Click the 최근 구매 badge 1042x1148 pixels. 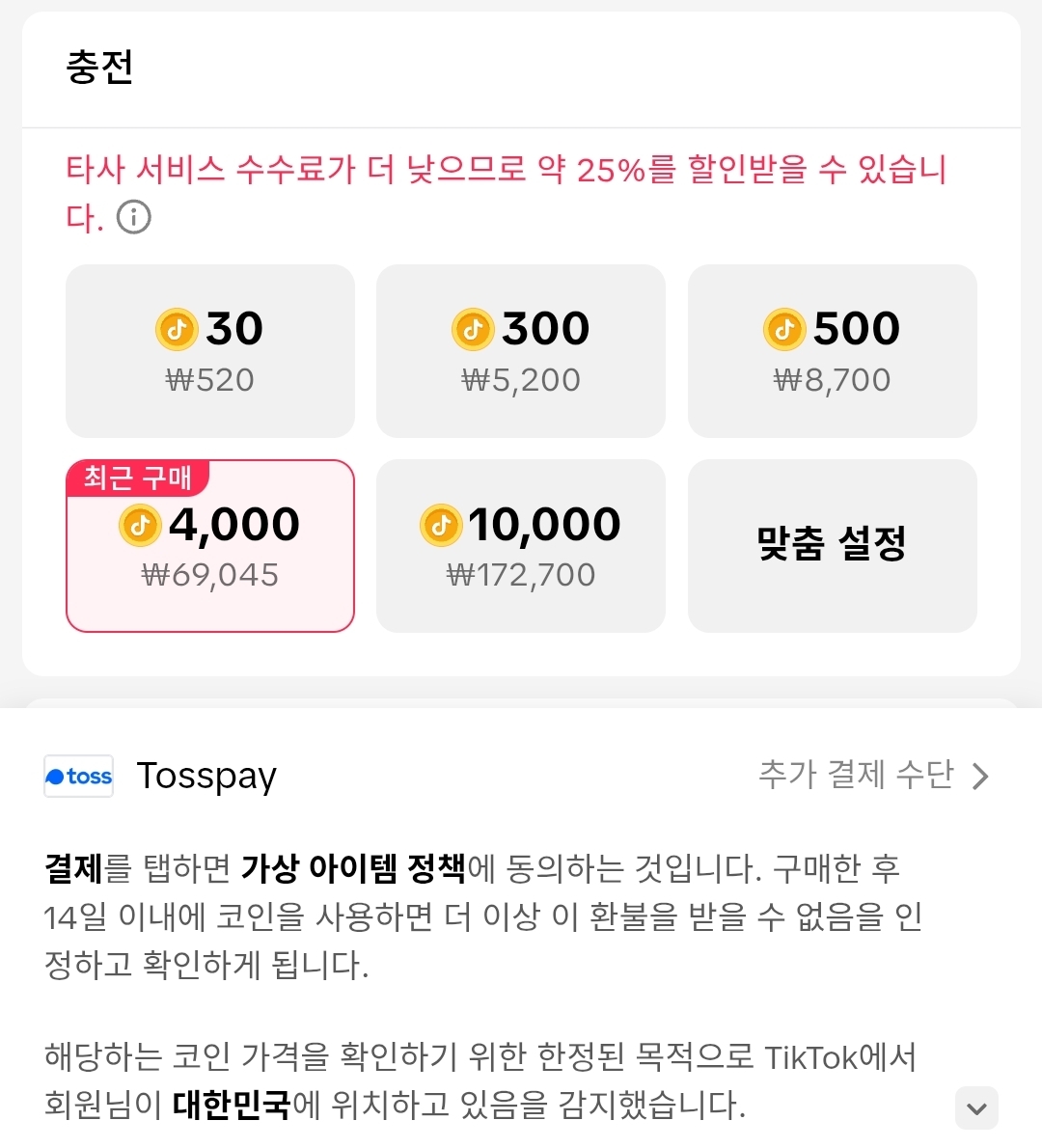click(x=136, y=477)
